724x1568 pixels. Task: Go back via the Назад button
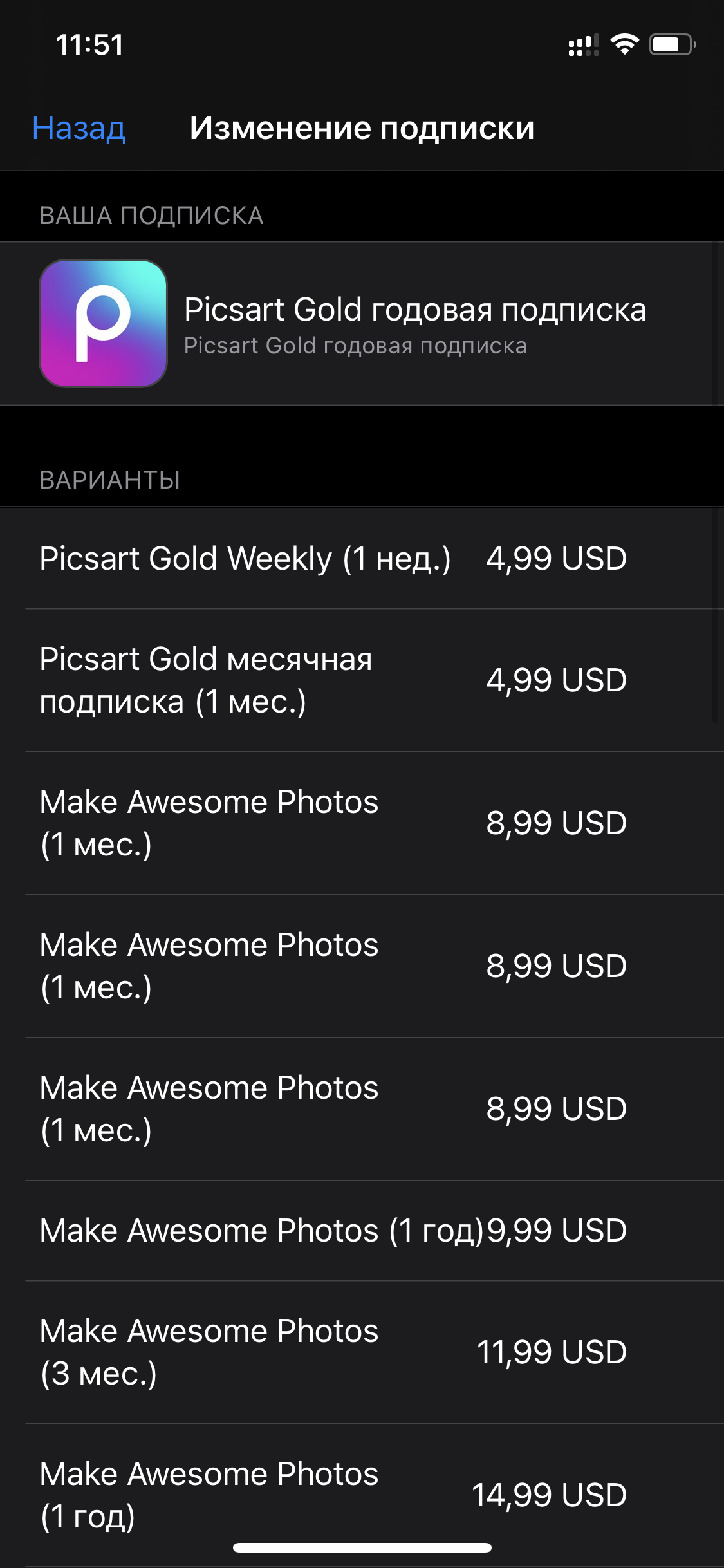click(x=79, y=128)
